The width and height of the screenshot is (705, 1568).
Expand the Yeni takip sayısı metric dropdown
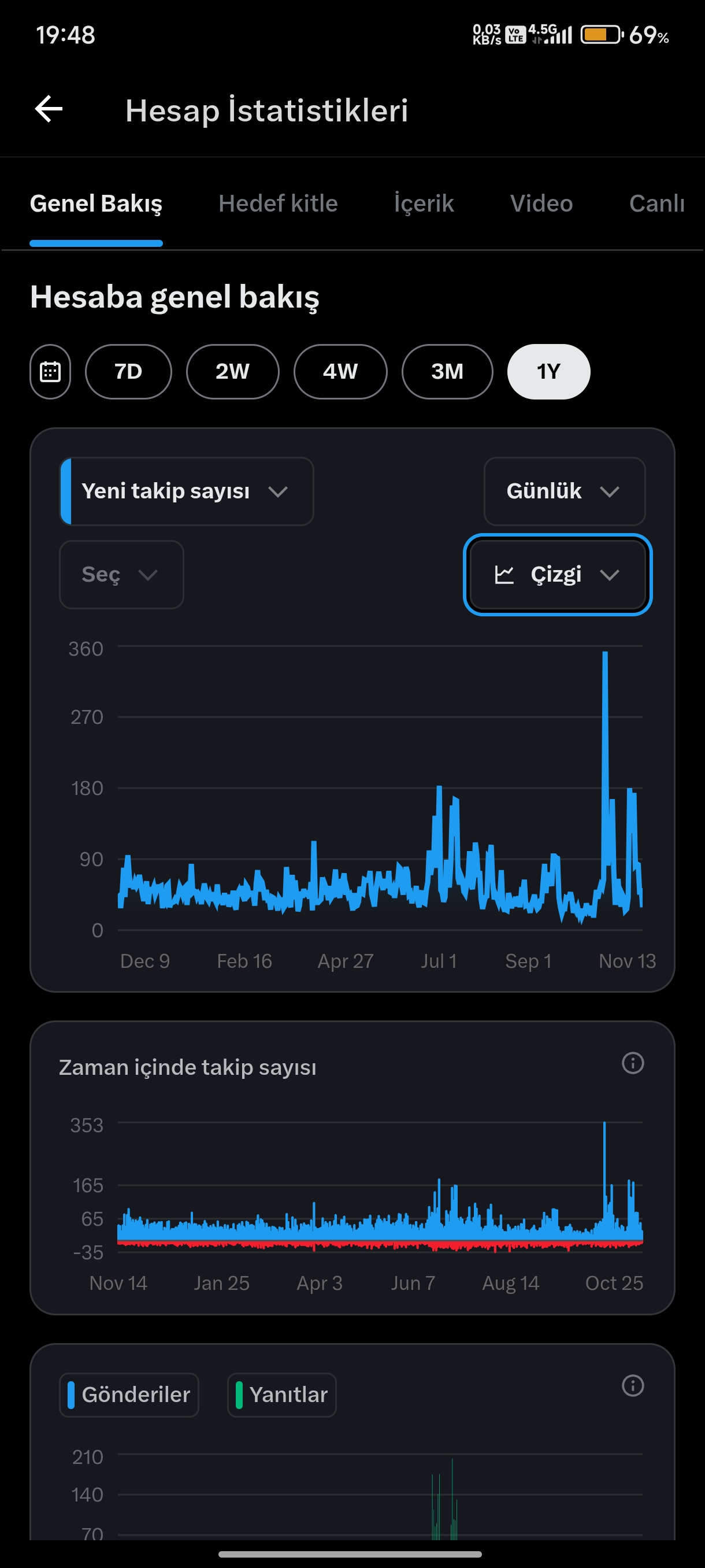point(187,491)
